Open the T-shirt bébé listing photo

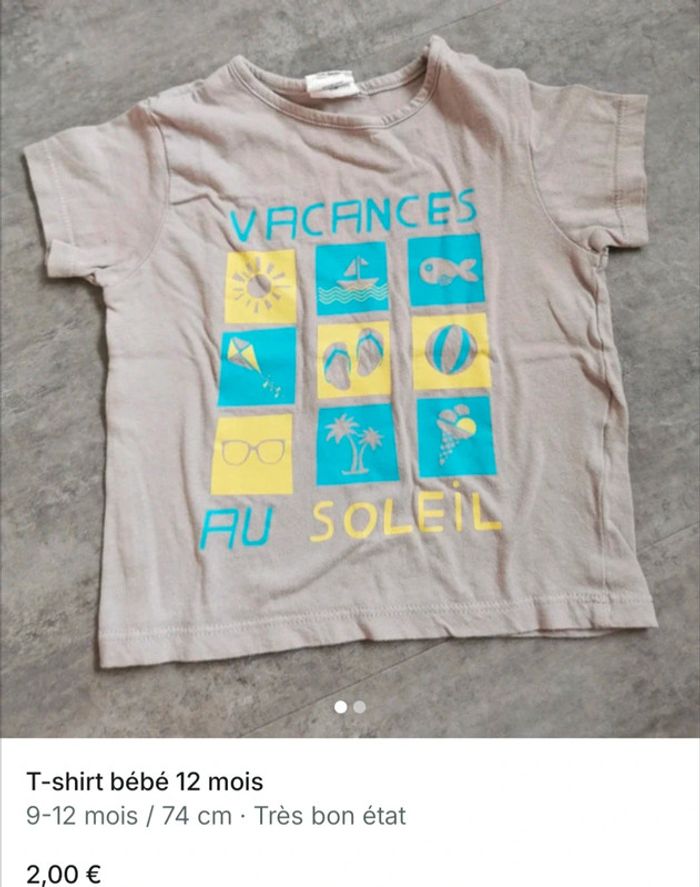[350, 360]
